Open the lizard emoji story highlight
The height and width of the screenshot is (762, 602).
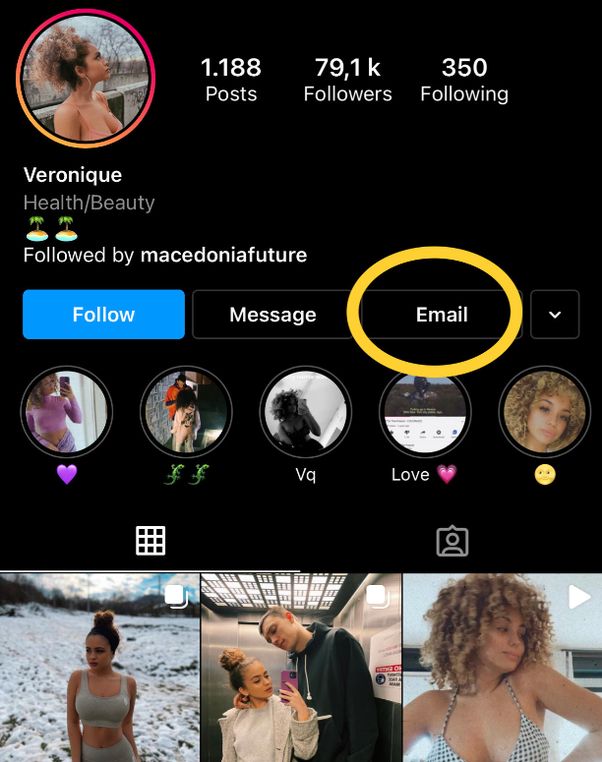186,411
